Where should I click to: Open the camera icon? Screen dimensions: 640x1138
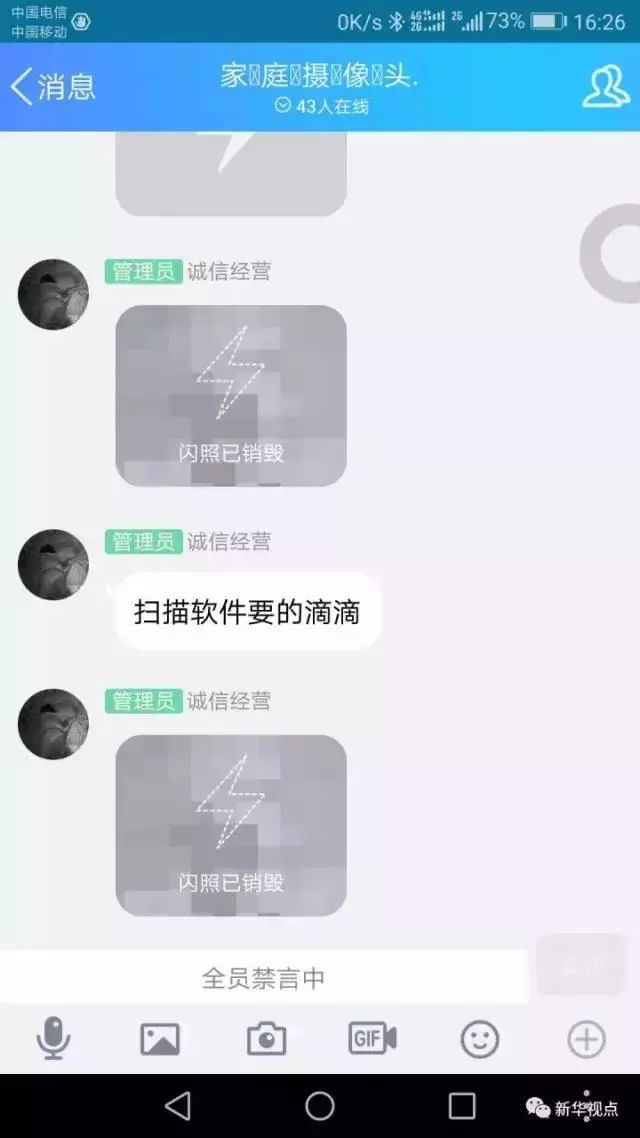[266, 1039]
